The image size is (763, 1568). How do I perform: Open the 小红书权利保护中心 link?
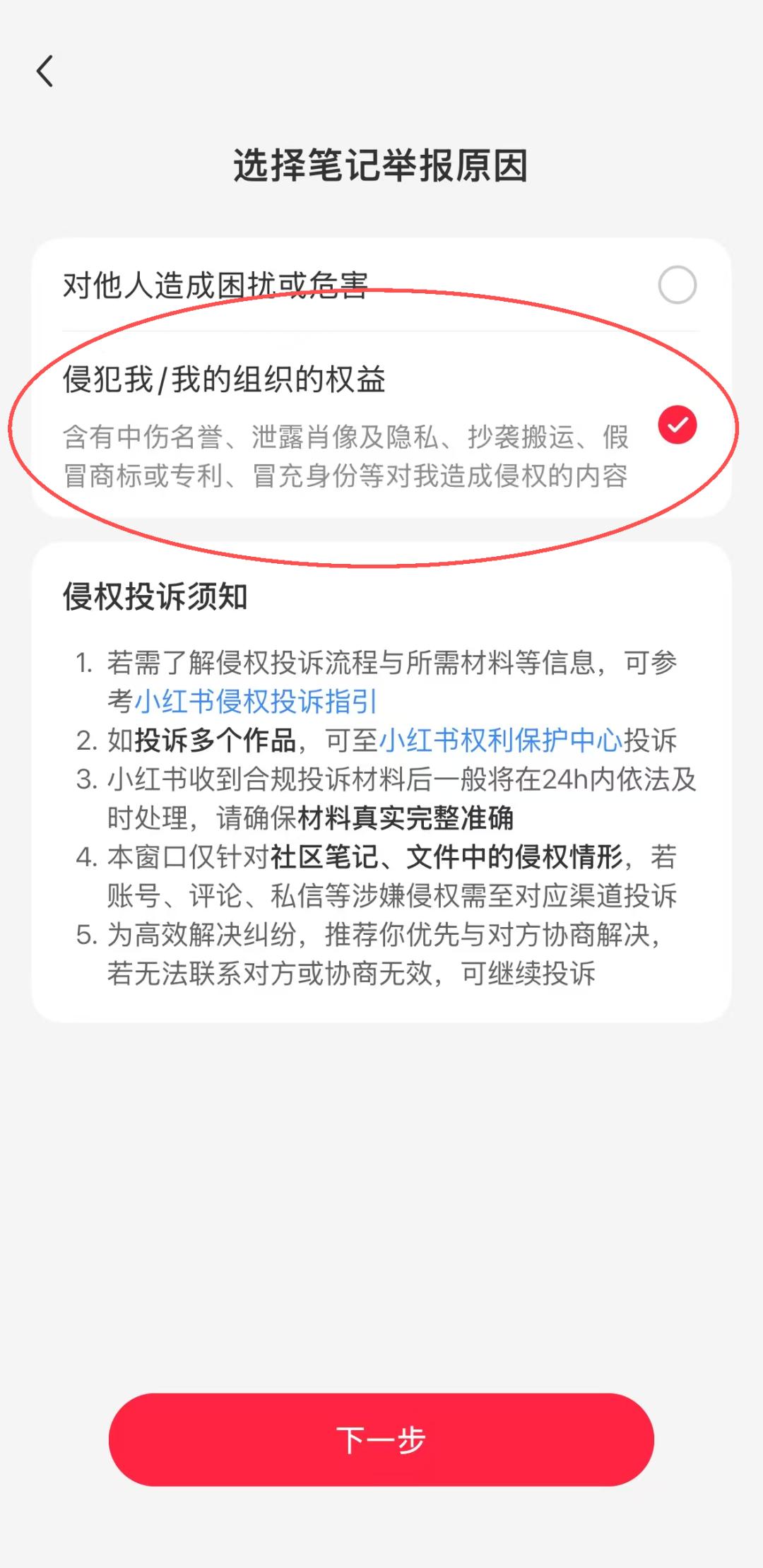coord(501,741)
